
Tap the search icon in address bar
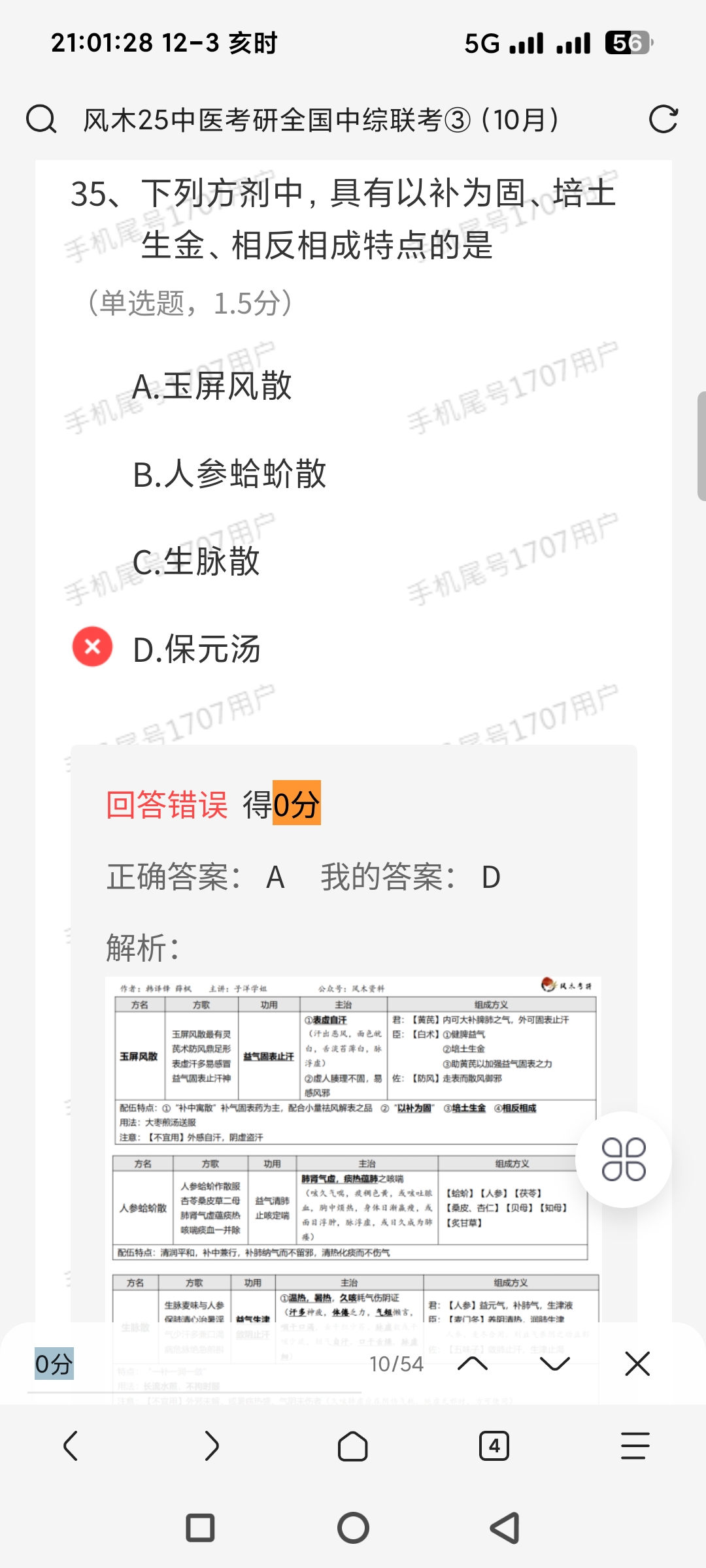coord(41,120)
